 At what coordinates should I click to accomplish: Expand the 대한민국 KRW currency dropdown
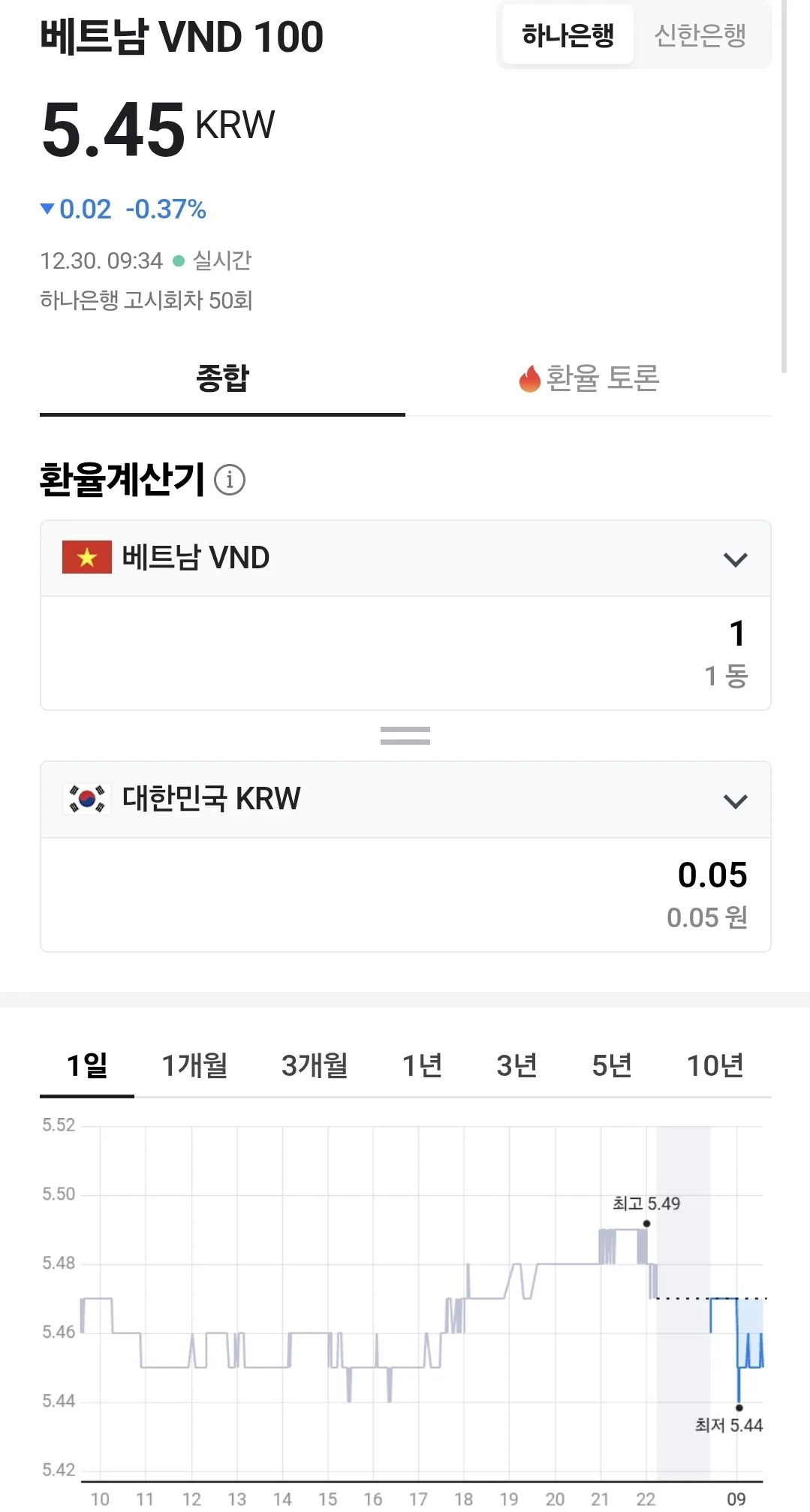(405, 800)
